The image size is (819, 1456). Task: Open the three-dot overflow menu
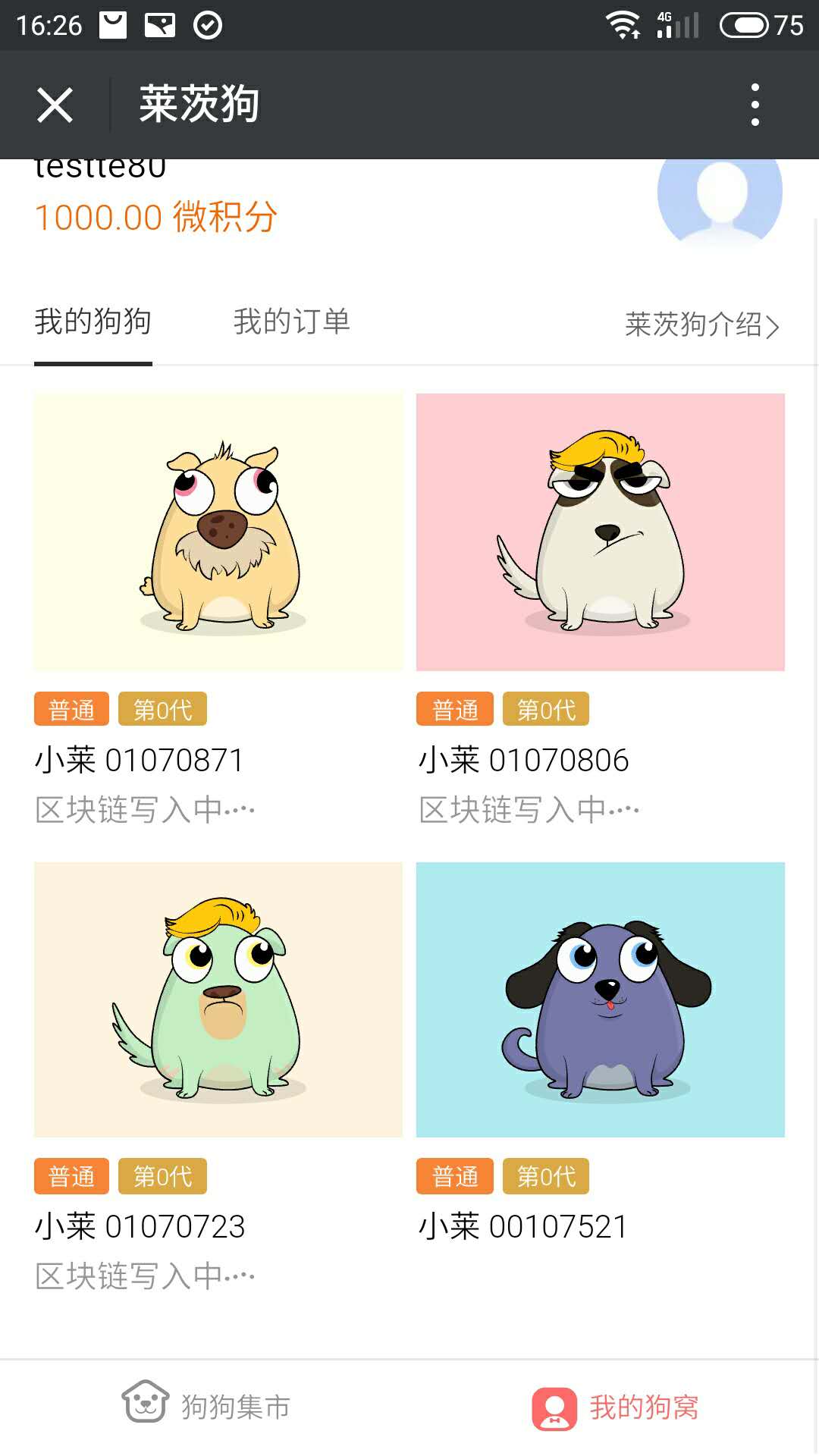755,105
